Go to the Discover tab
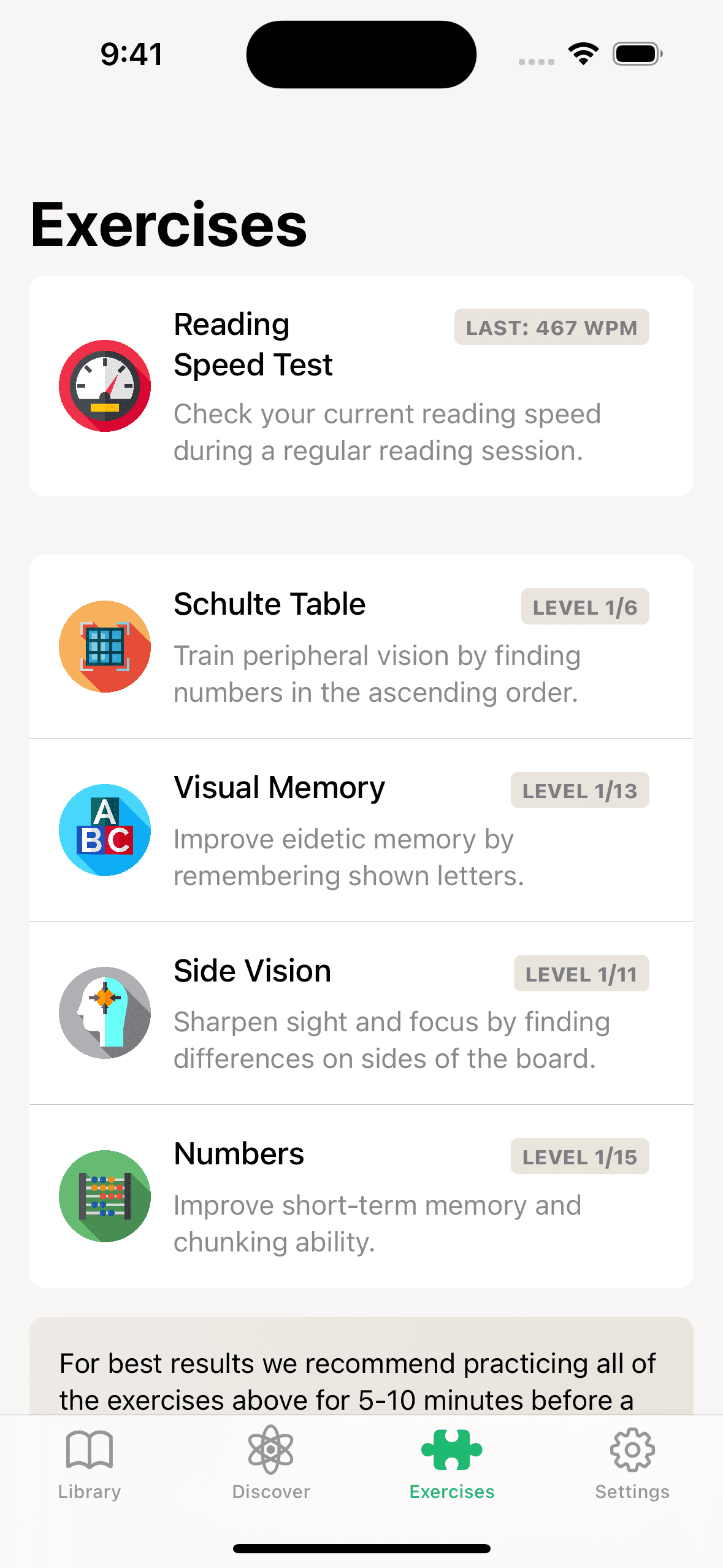The width and height of the screenshot is (723, 1568). click(x=271, y=1464)
